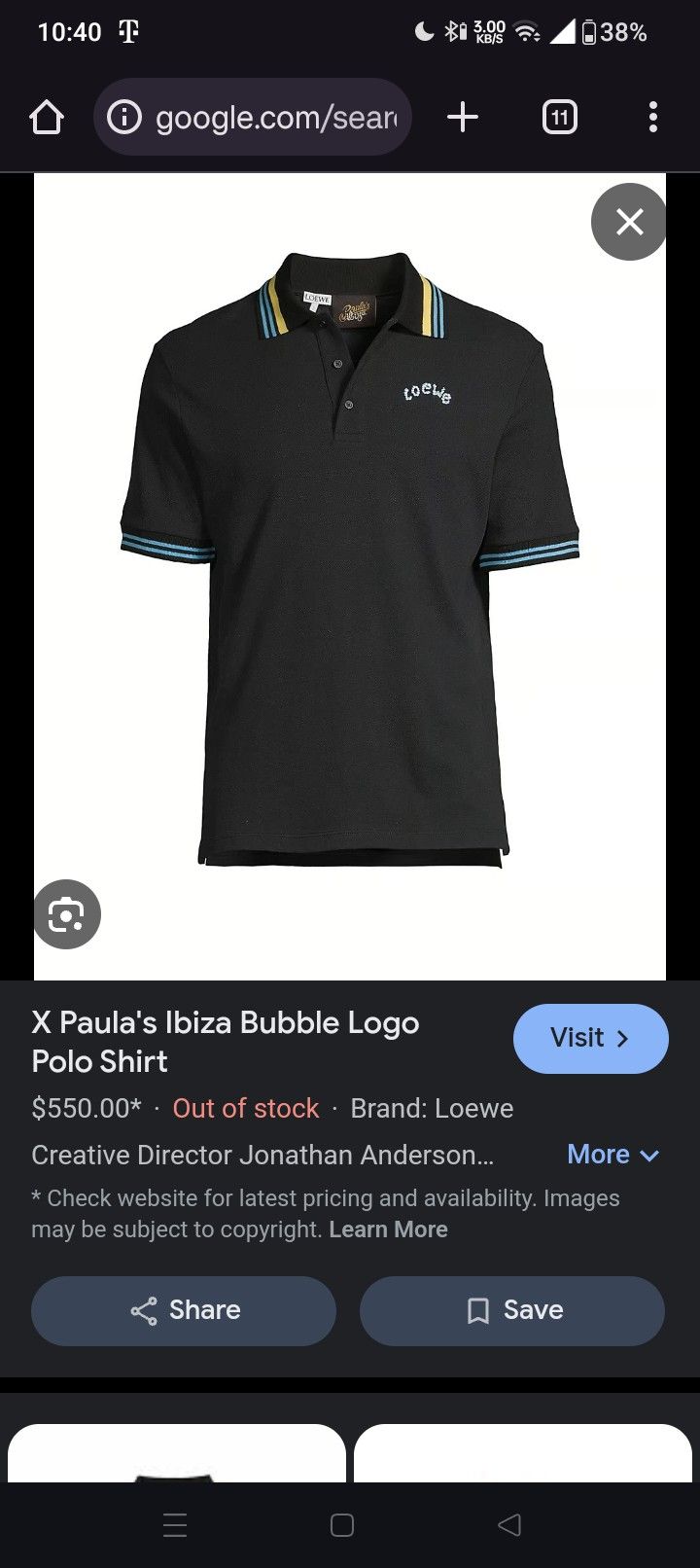Close the product image overlay
The width and height of the screenshot is (700, 1568).
pyautogui.click(x=629, y=222)
